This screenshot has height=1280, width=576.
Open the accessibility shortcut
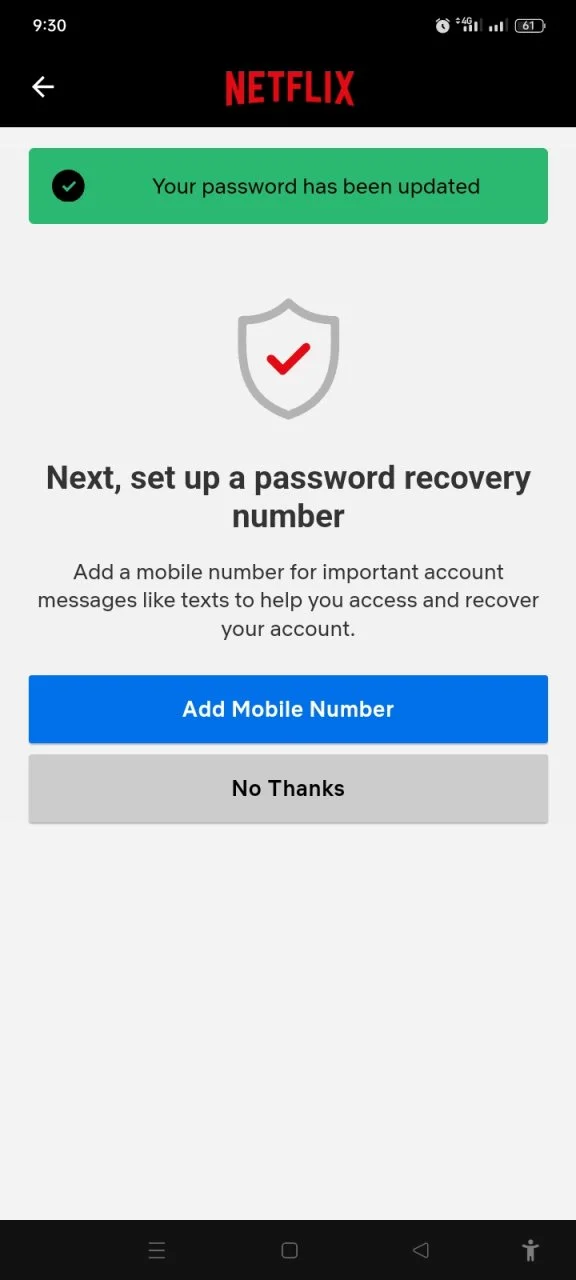pyautogui.click(x=531, y=1250)
